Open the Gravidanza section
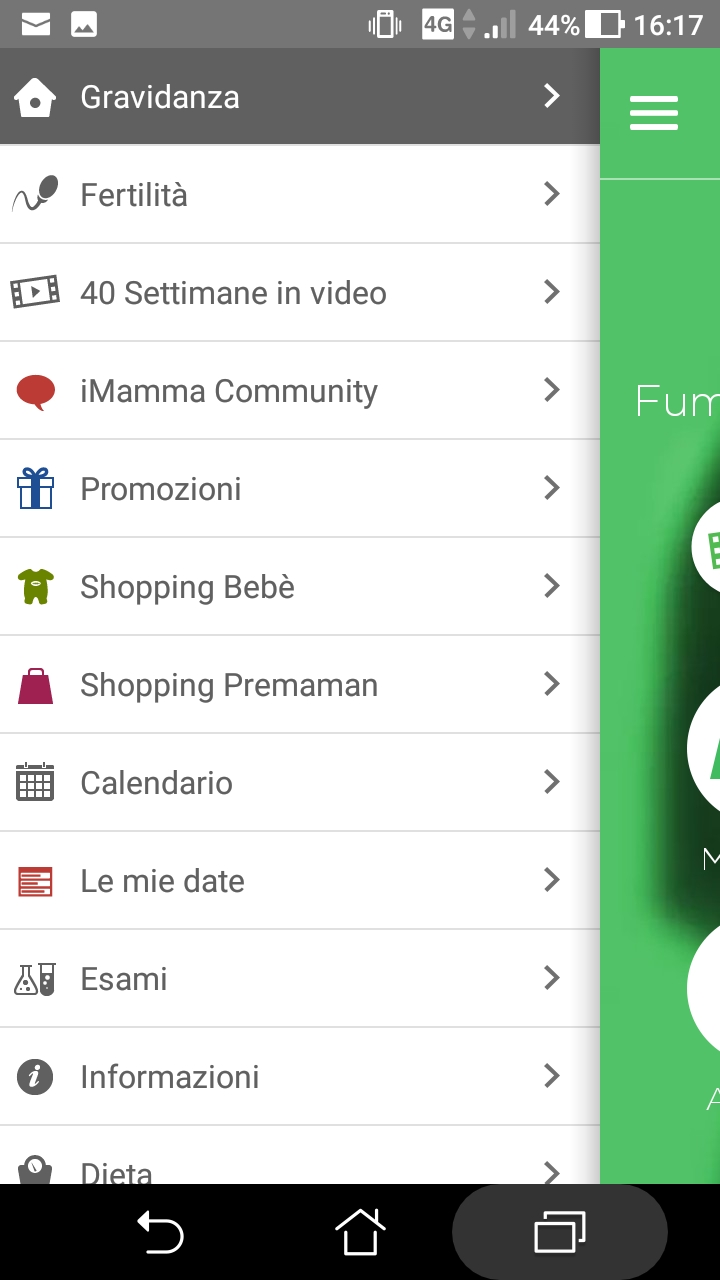The image size is (720, 1280). click(300, 97)
